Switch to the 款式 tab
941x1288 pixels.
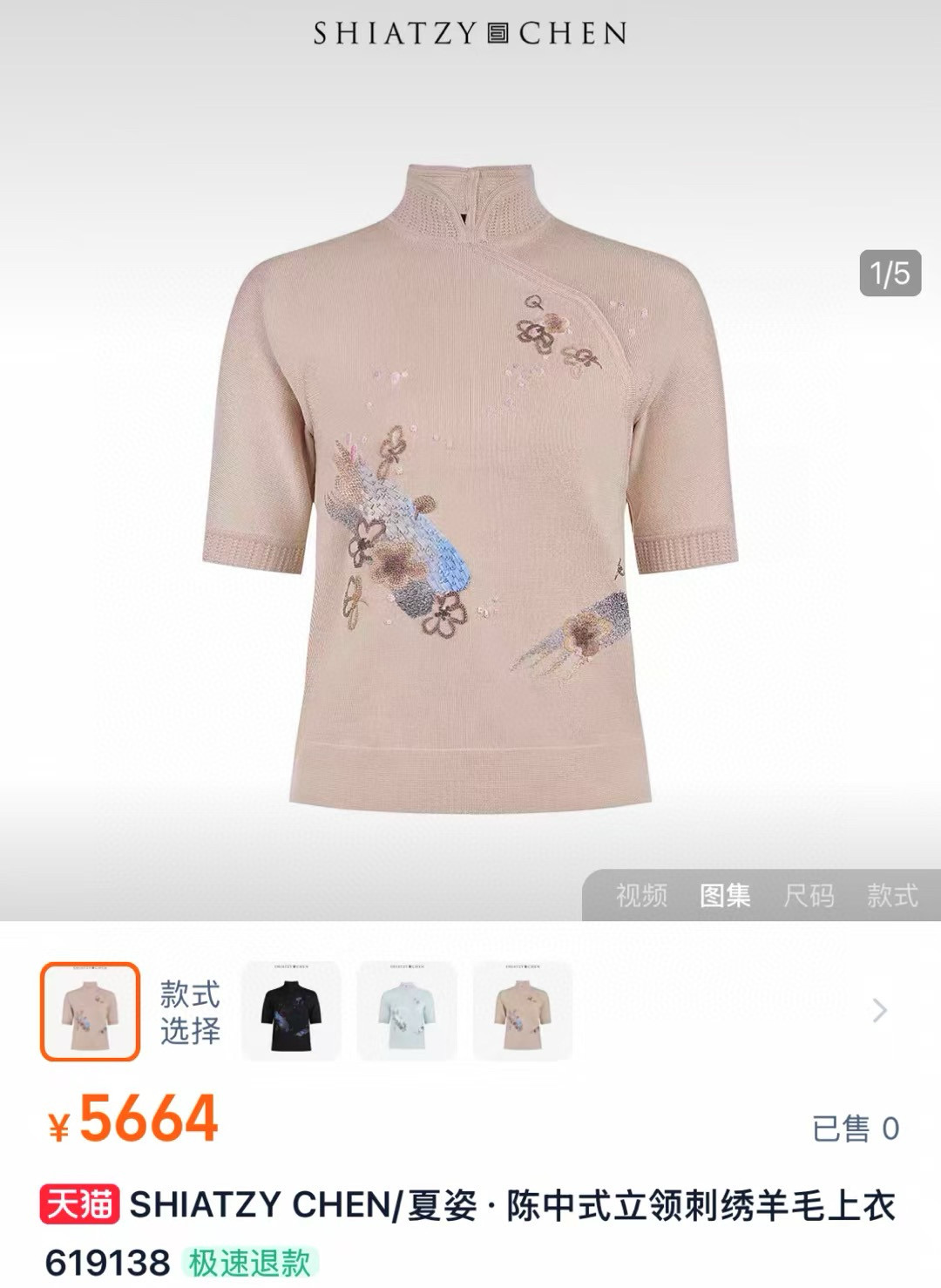[892, 895]
